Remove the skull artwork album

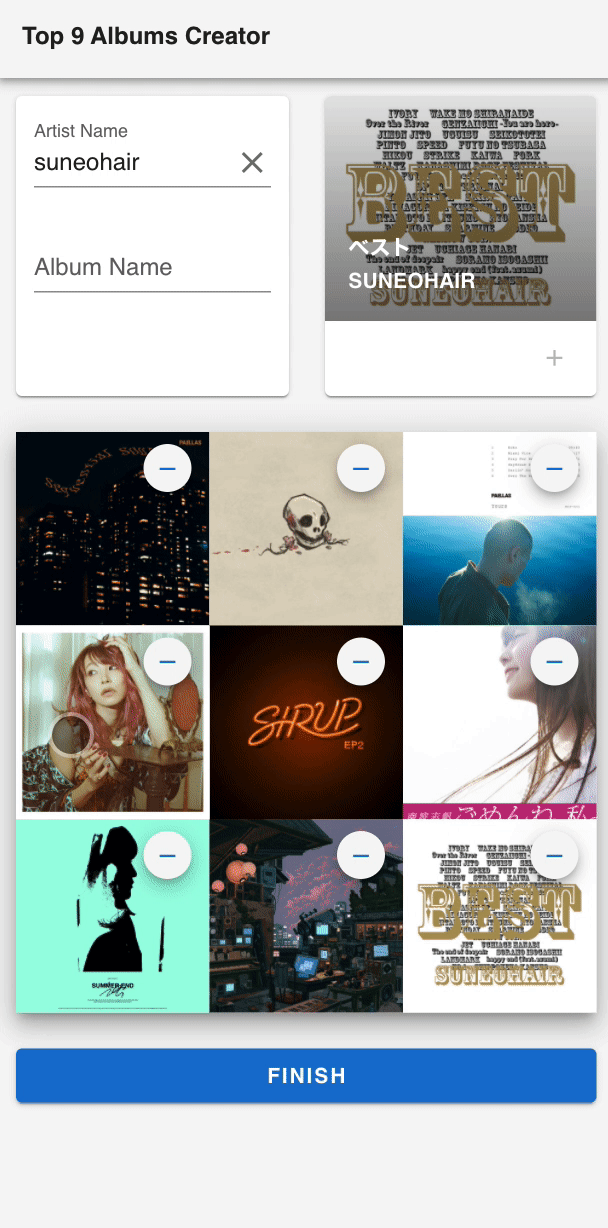(361, 468)
